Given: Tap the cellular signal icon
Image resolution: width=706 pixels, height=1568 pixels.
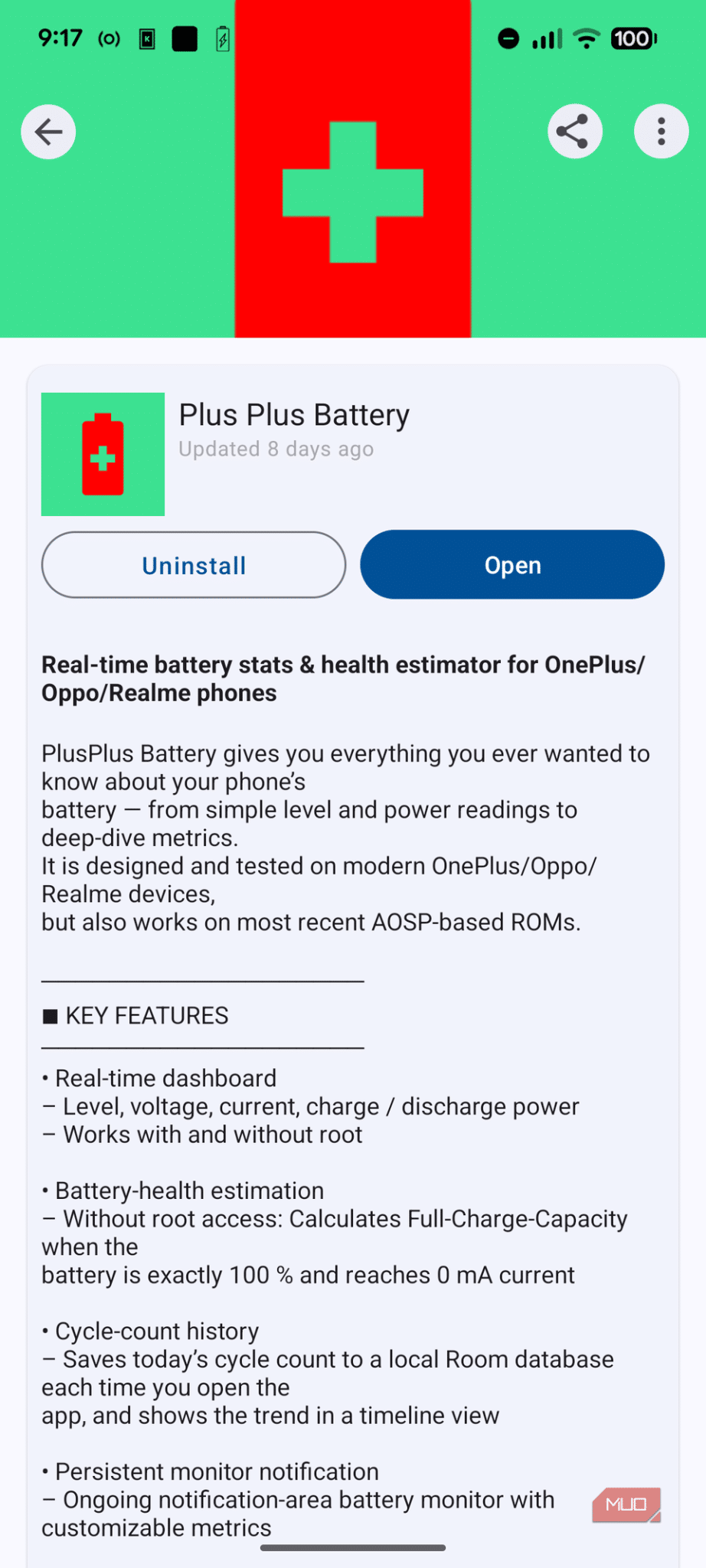Looking at the screenshot, I should click(x=545, y=38).
